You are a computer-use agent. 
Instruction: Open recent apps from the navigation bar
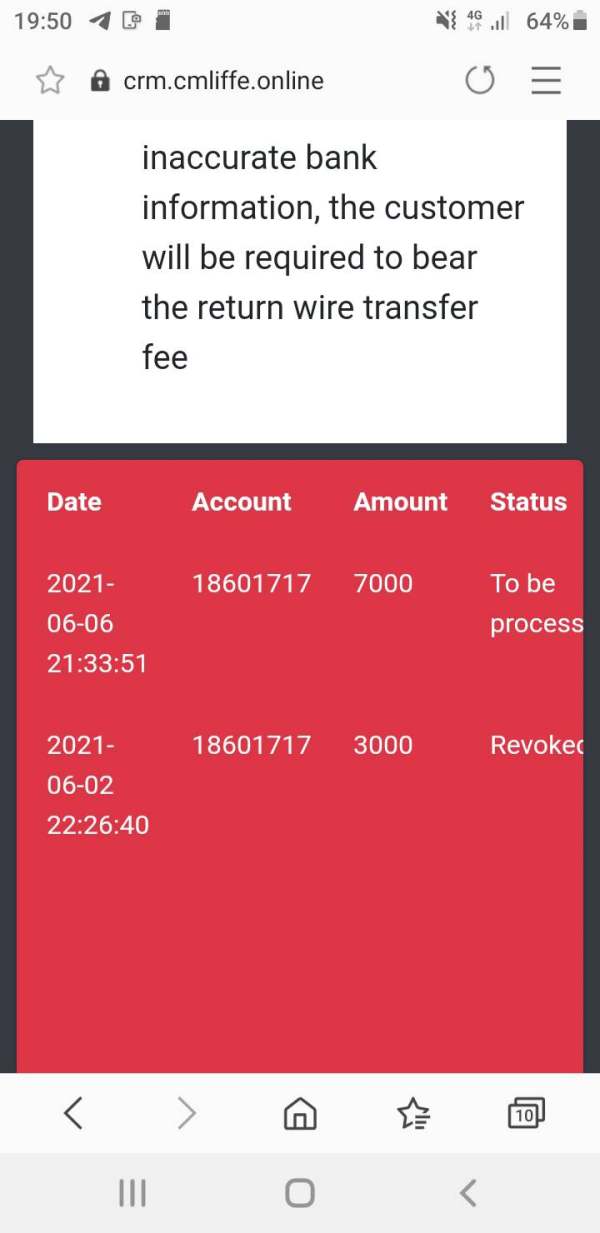132,1192
